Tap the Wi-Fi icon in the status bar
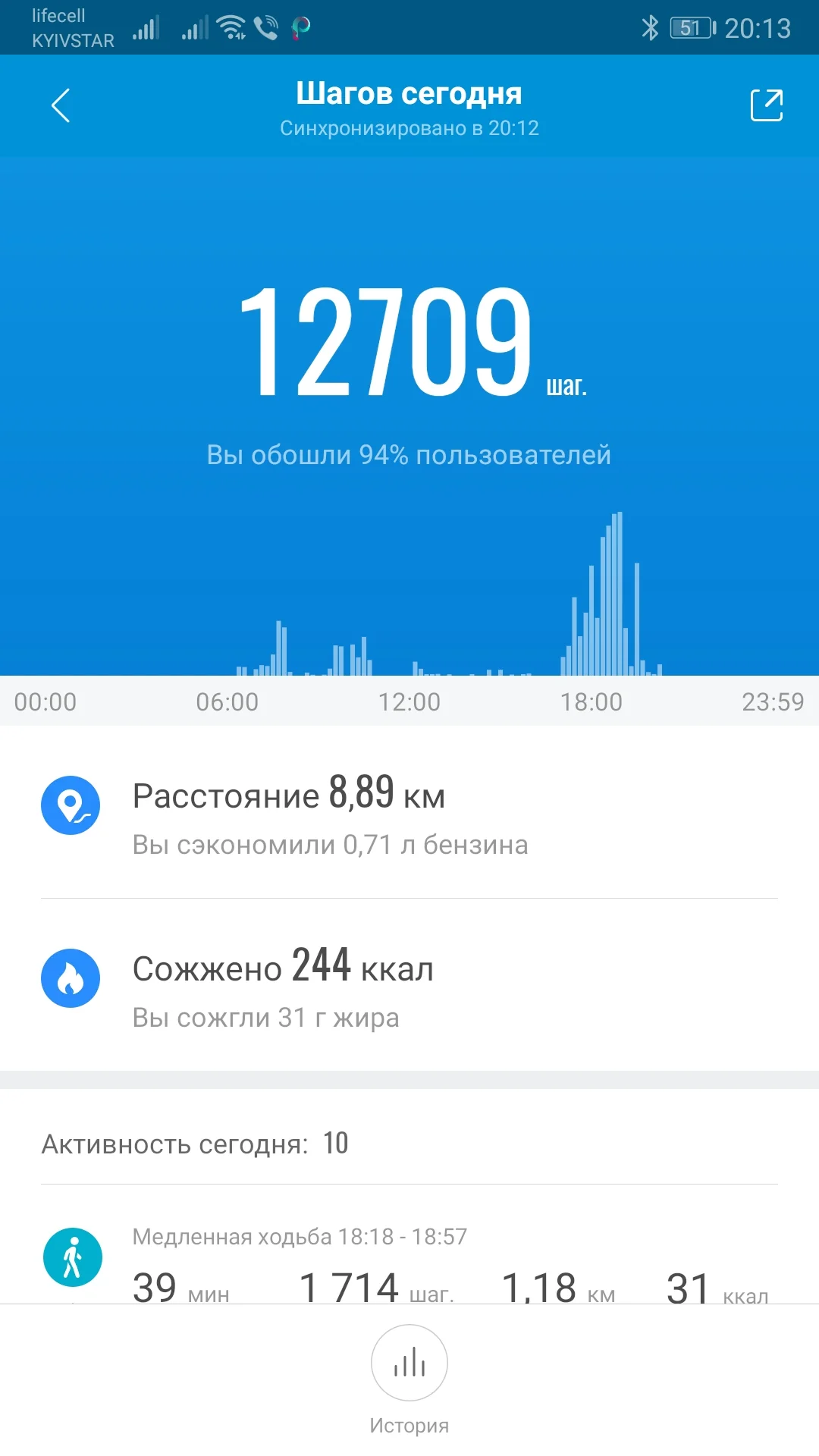This screenshot has width=819, height=1456. click(231, 28)
